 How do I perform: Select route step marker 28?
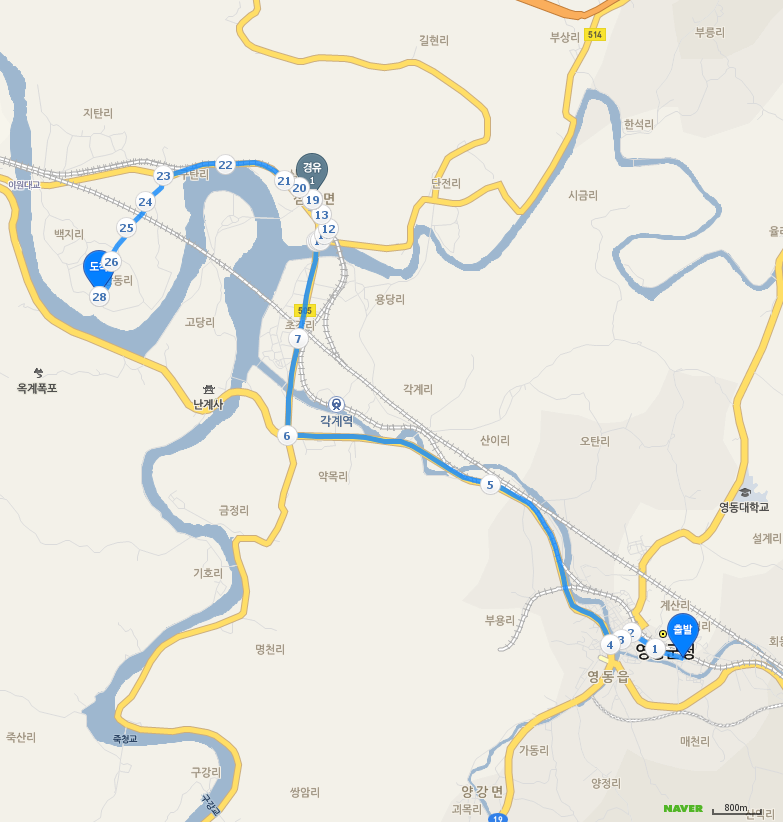[99, 297]
